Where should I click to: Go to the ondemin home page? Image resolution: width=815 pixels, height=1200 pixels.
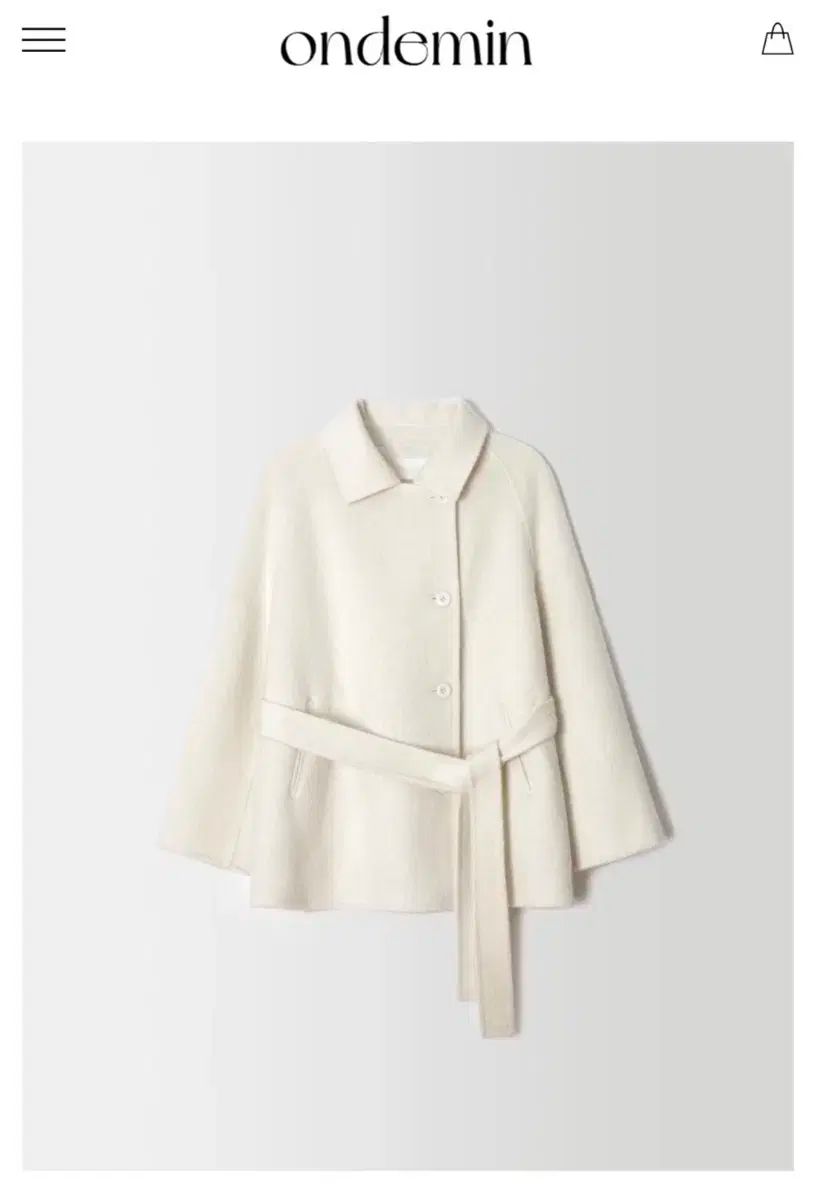pos(405,45)
